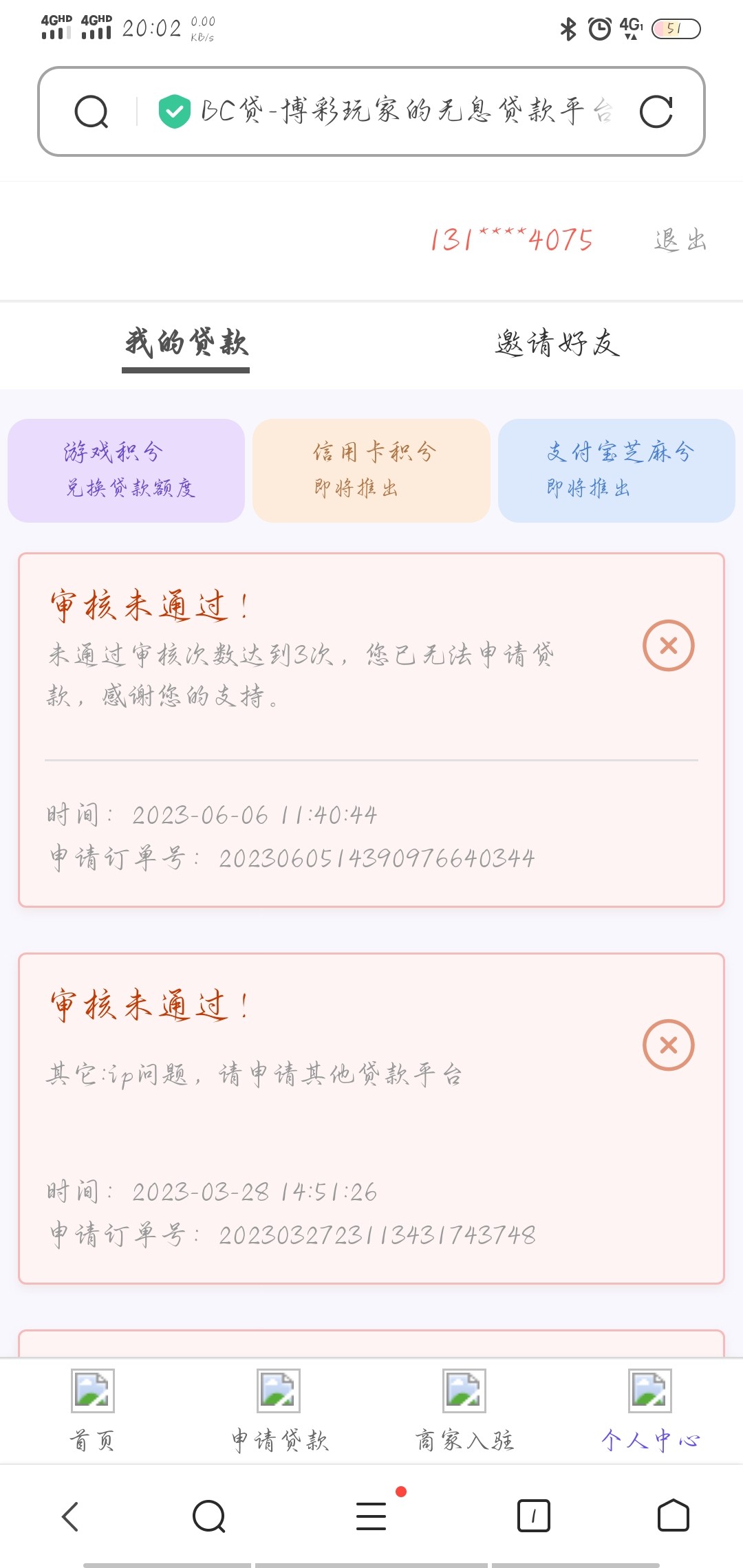
Task: Go to 首页 tab
Action: pyautogui.click(x=92, y=1410)
